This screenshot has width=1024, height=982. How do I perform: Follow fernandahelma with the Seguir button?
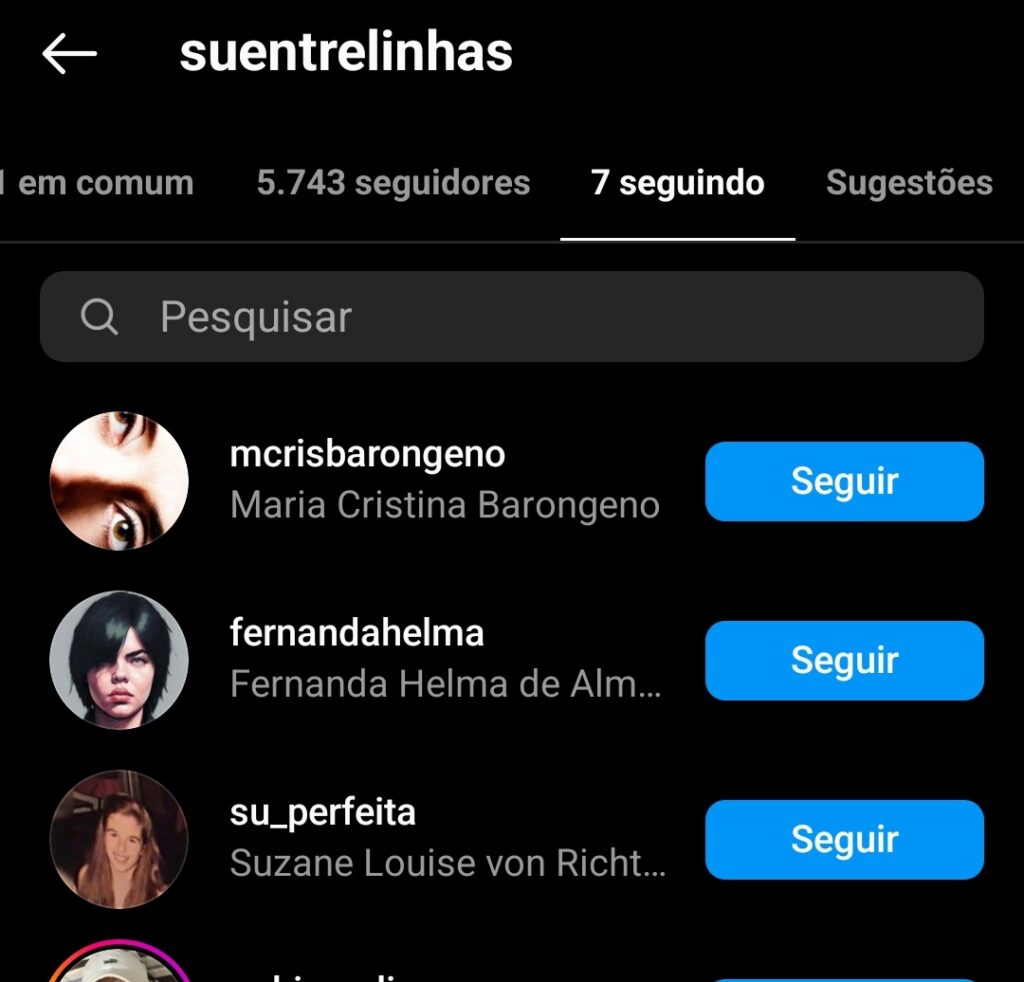tap(844, 660)
